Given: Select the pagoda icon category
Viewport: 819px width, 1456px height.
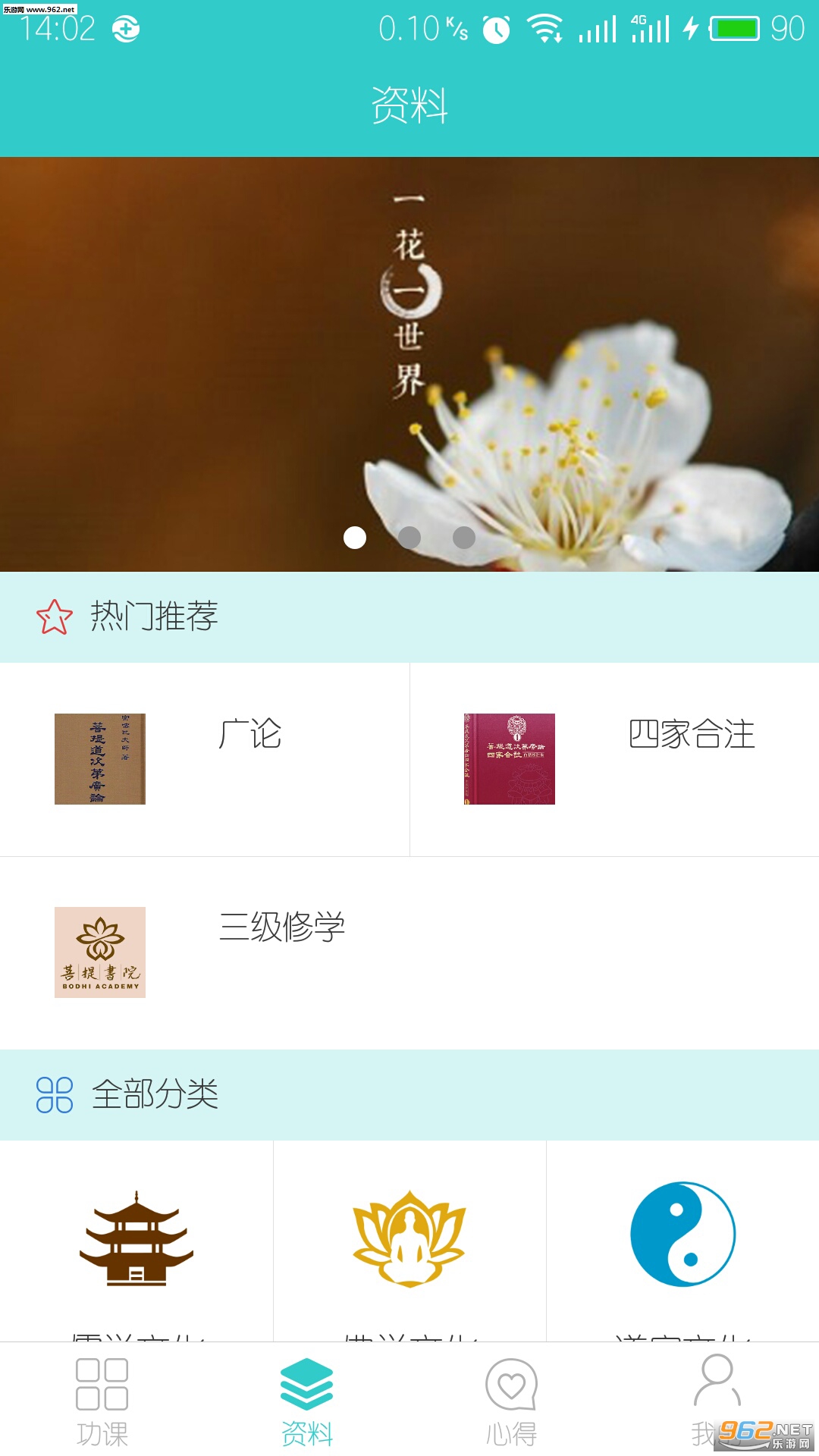Looking at the screenshot, I should pos(136,1238).
